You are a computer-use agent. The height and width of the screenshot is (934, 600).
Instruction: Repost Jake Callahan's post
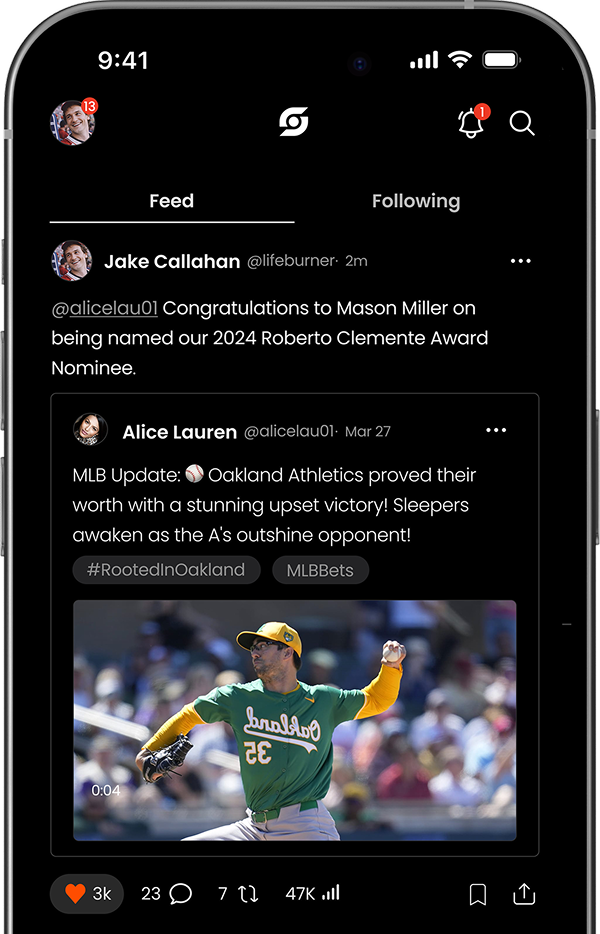239,894
